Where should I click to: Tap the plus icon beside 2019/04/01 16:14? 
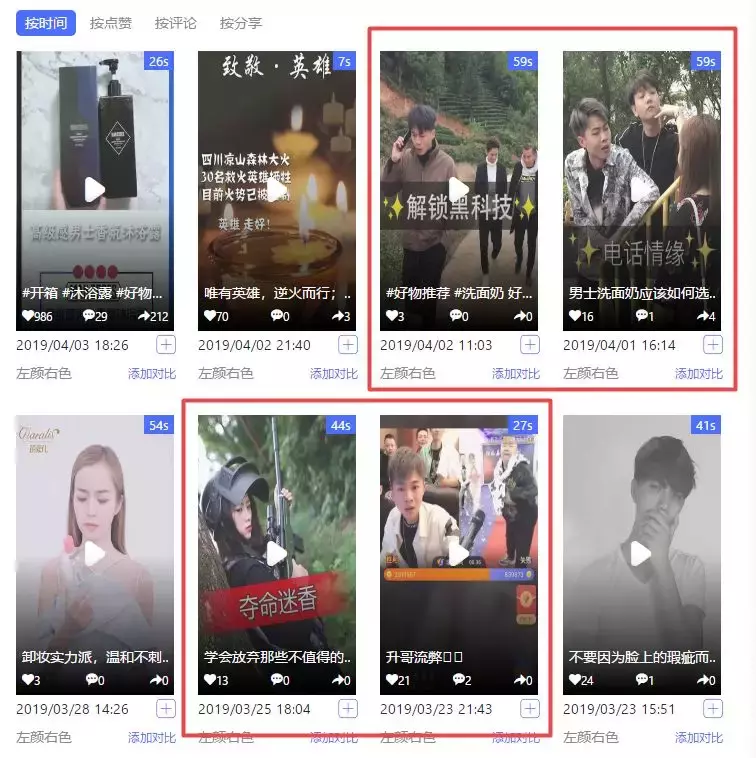pyautogui.click(x=712, y=345)
